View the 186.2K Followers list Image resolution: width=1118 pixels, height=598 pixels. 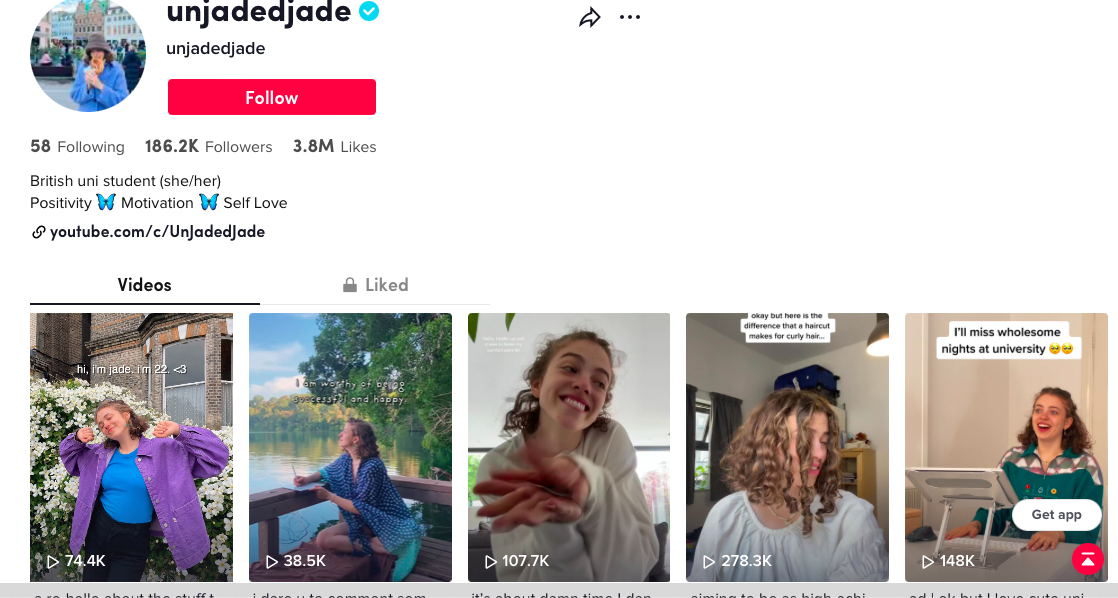point(208,147)
